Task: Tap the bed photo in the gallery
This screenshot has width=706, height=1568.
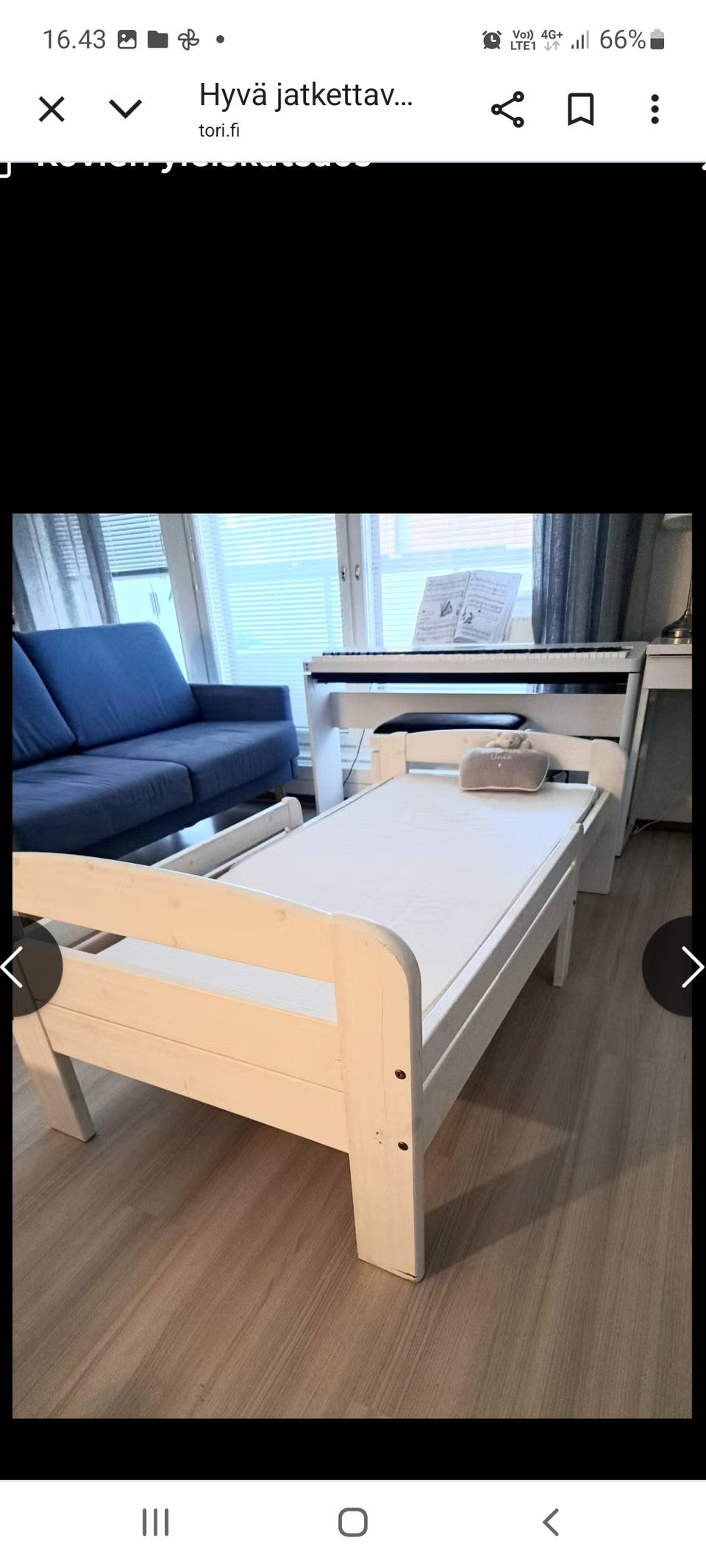Action: pos(352,966)
